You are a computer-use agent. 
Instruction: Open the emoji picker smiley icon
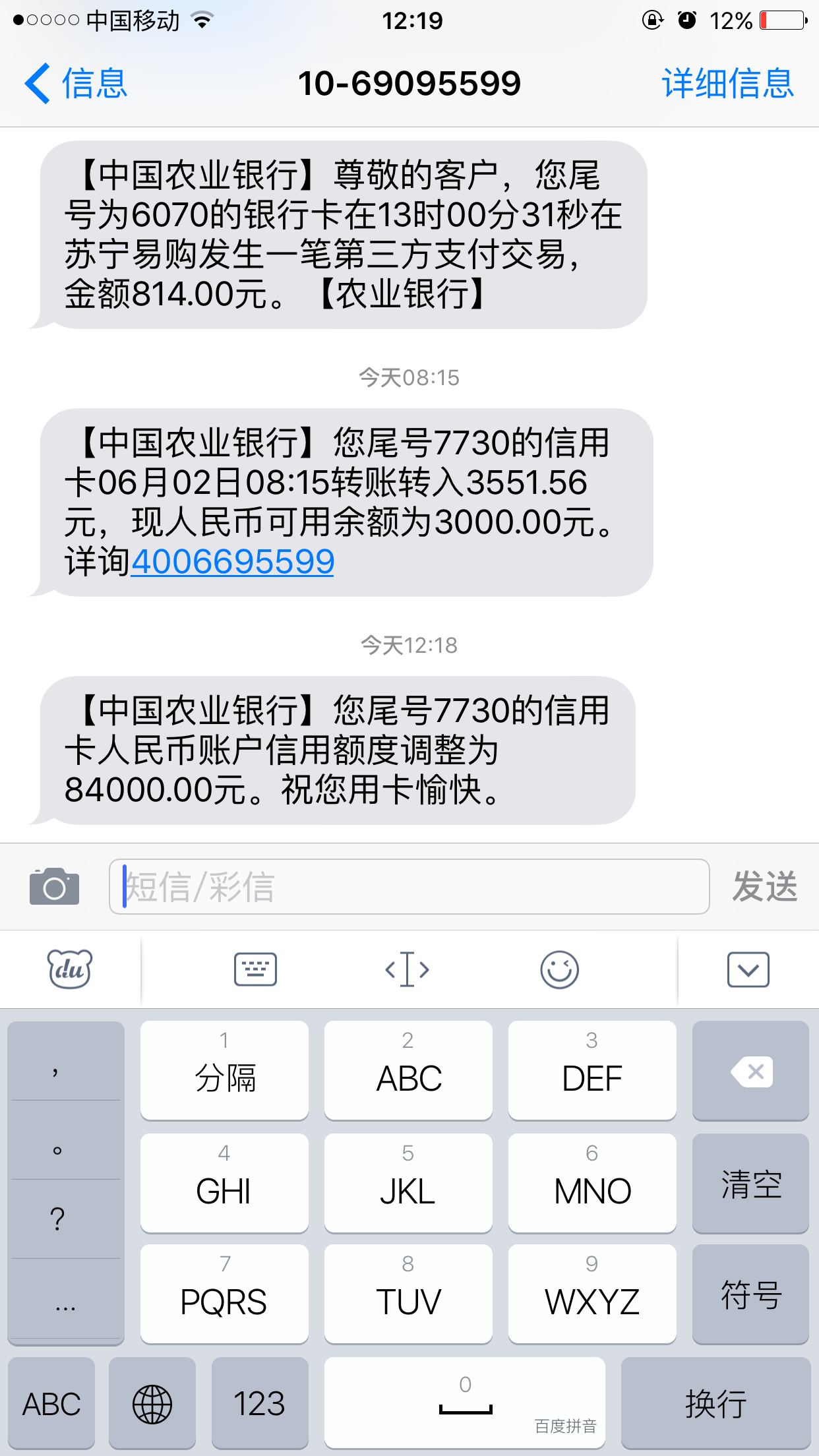click(x=560, y=969)
